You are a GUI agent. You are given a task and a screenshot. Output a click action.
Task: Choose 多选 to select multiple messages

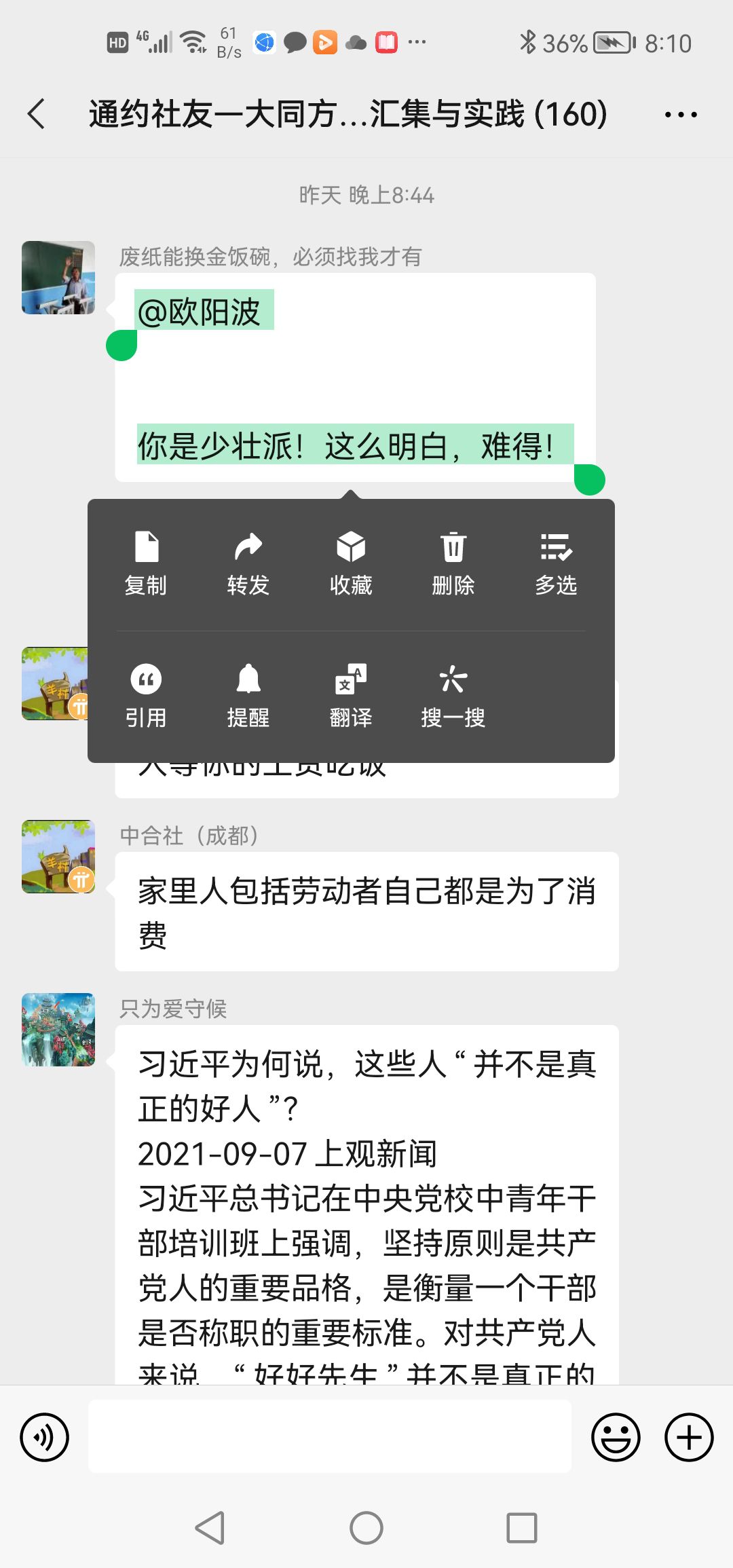click(x=556, y=563)
